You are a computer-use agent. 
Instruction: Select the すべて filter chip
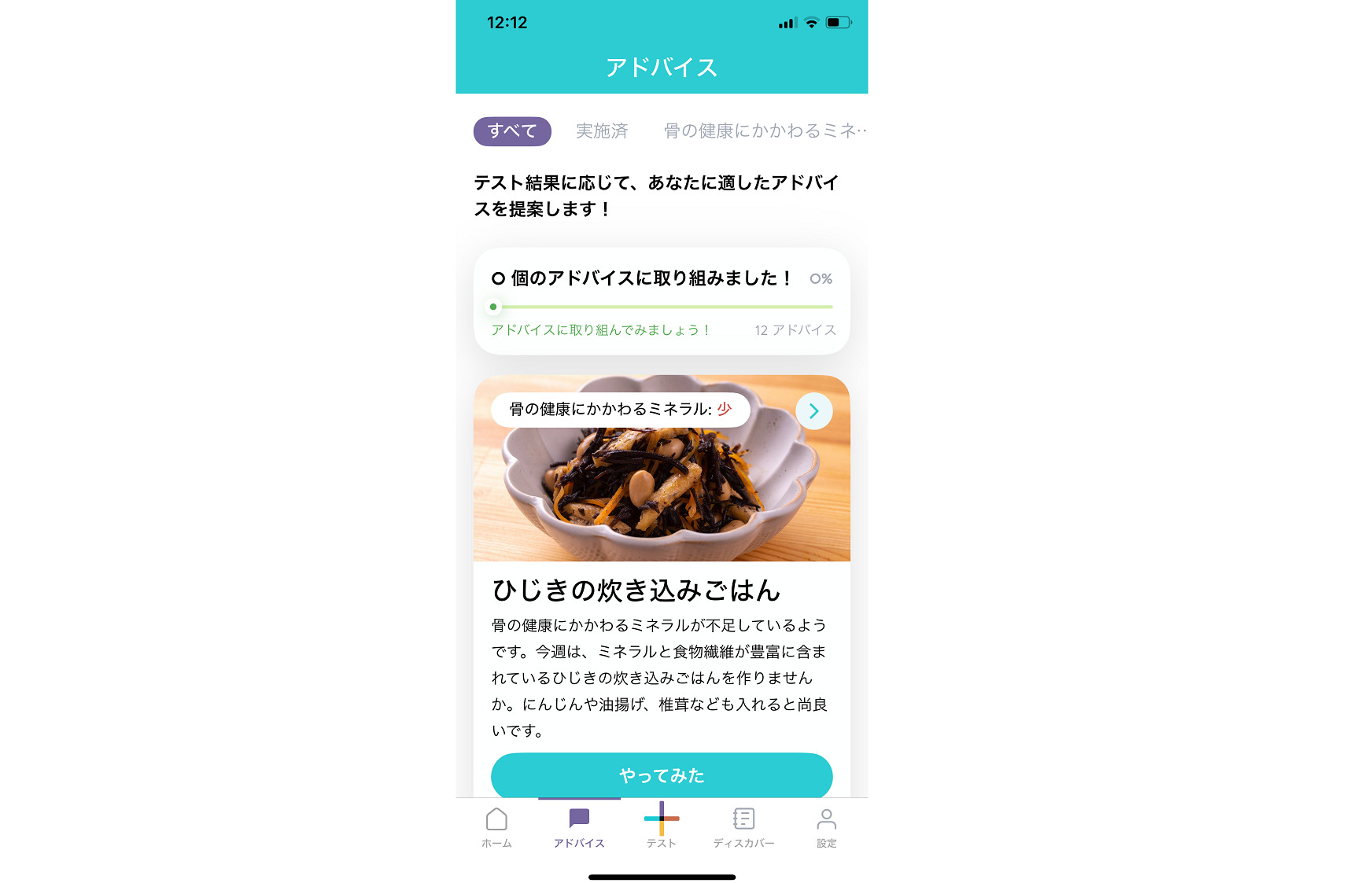[511, 131]
